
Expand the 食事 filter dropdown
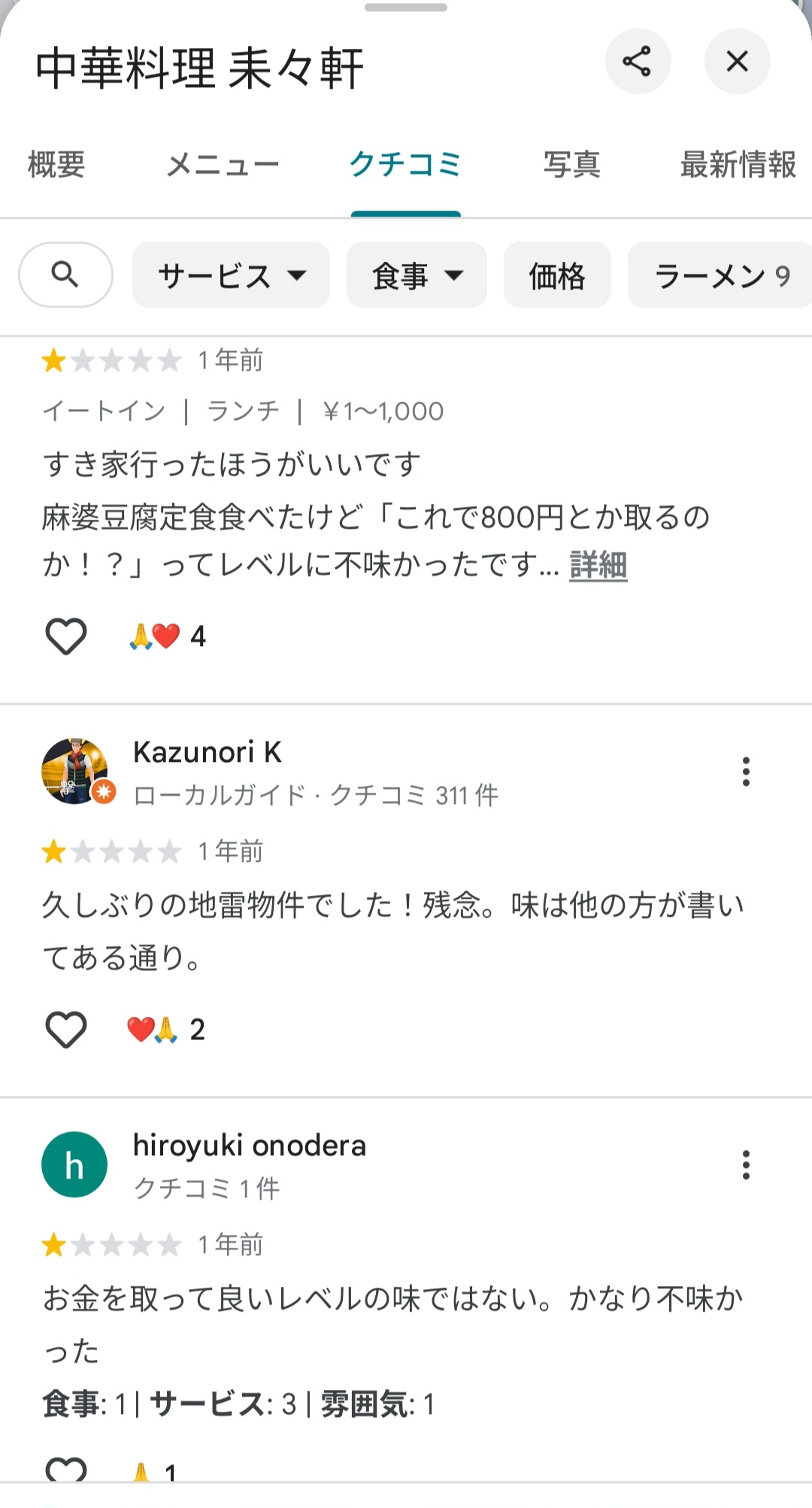tap(417, 275)
